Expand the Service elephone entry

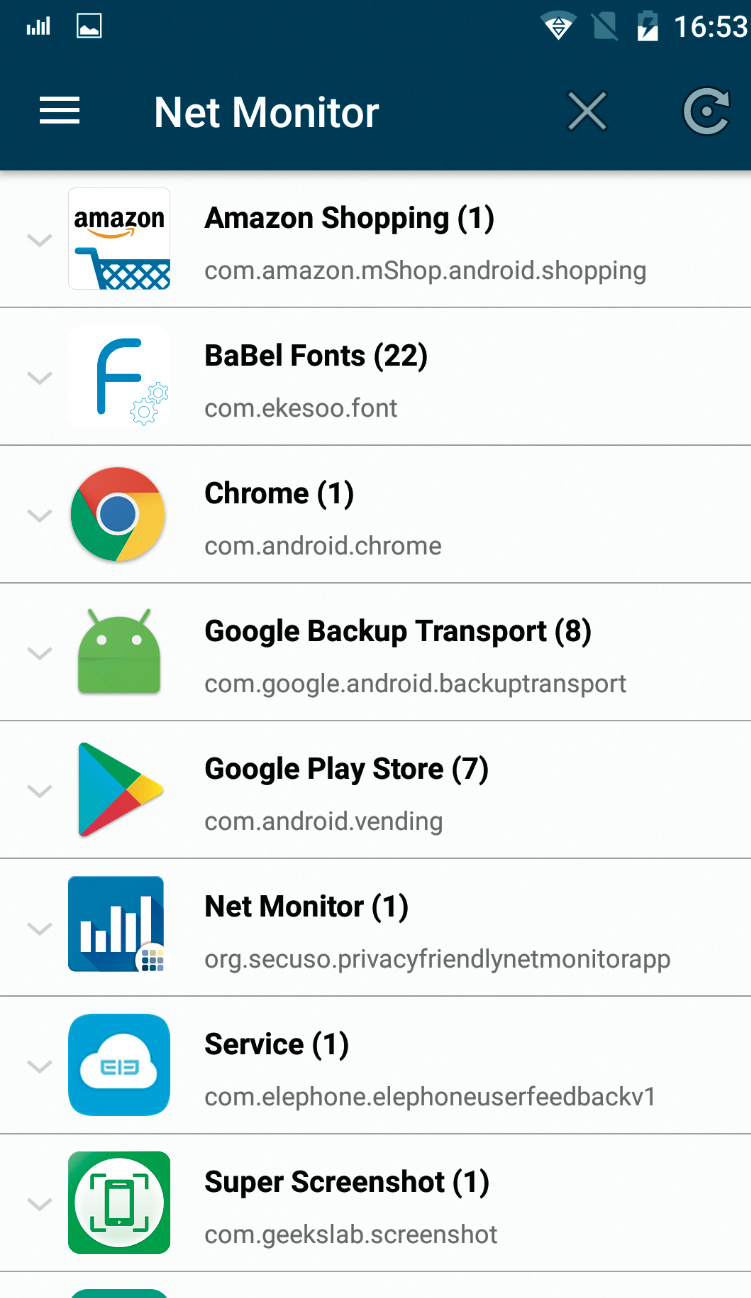[x=40, y=1066]
